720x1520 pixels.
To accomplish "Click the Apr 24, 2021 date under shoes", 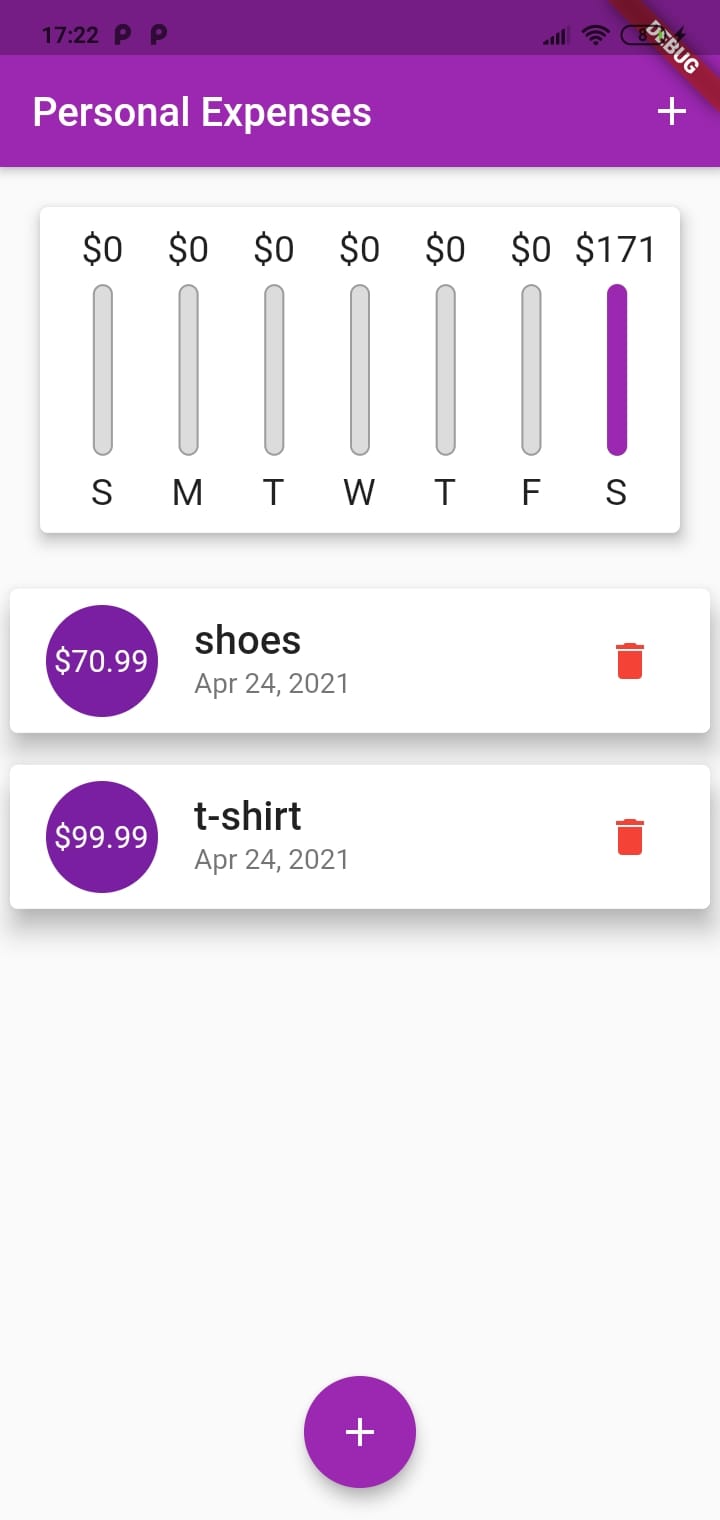I will [272, 683].
